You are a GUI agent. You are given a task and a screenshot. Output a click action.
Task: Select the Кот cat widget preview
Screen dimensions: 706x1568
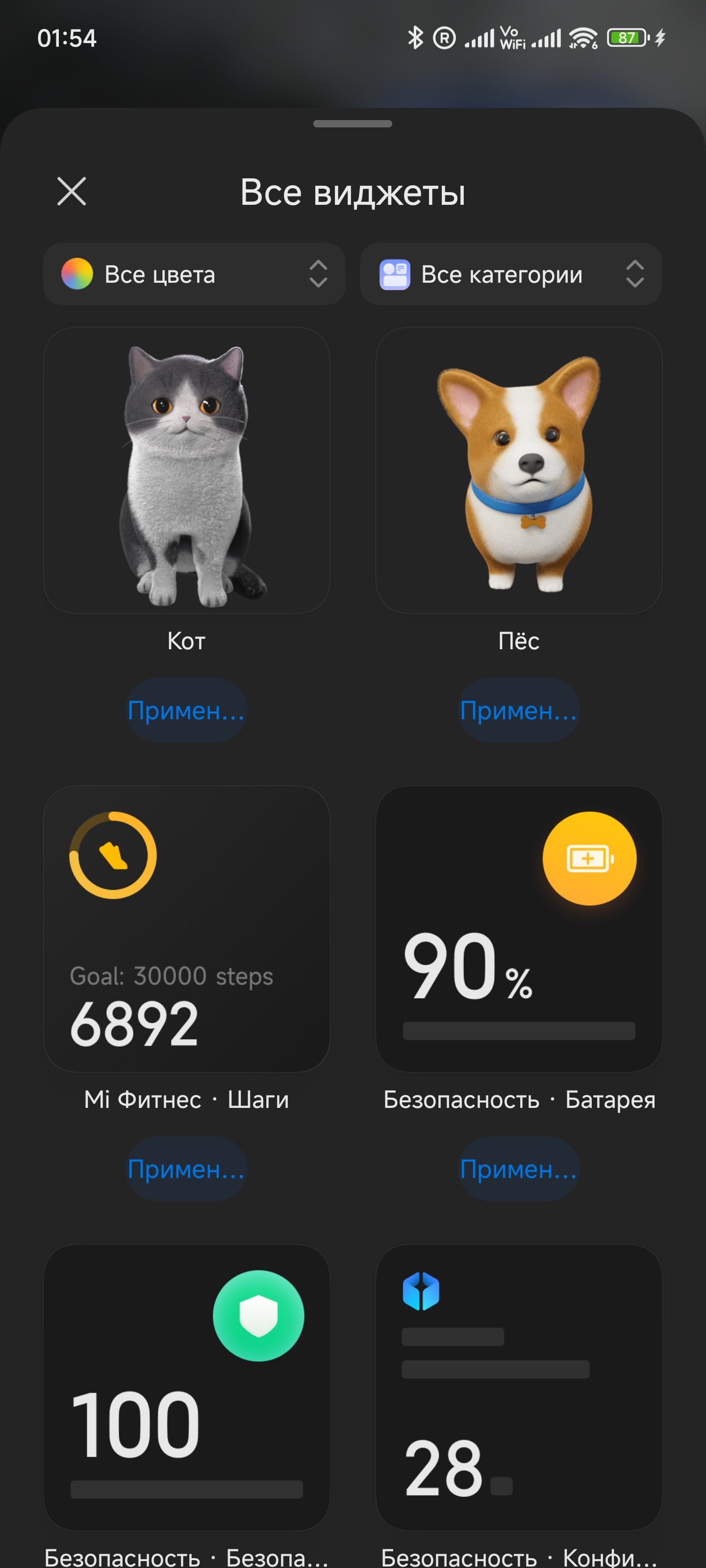coord(186,470)
